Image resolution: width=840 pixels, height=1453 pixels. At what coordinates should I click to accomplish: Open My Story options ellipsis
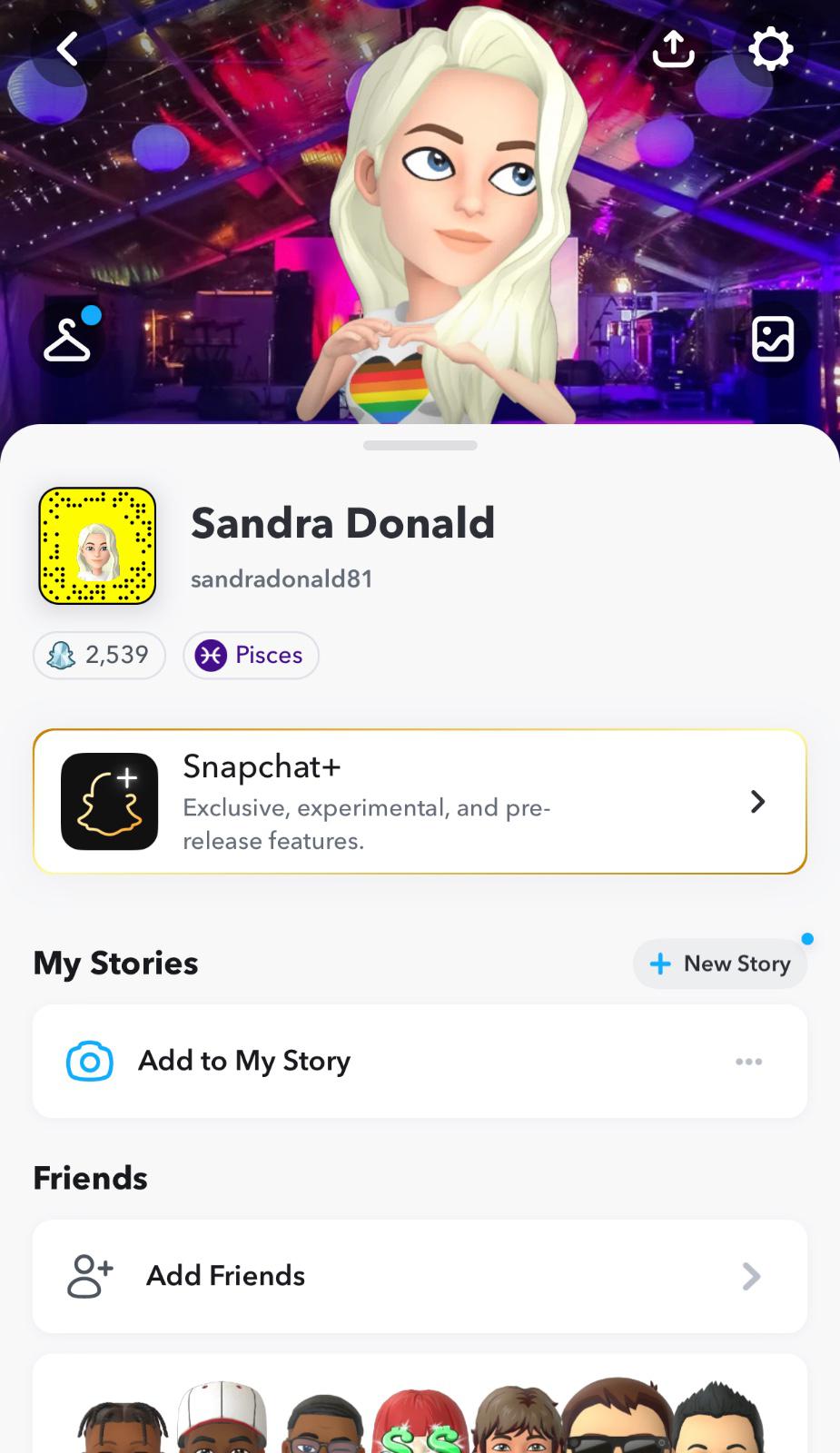coord(748,1061)
